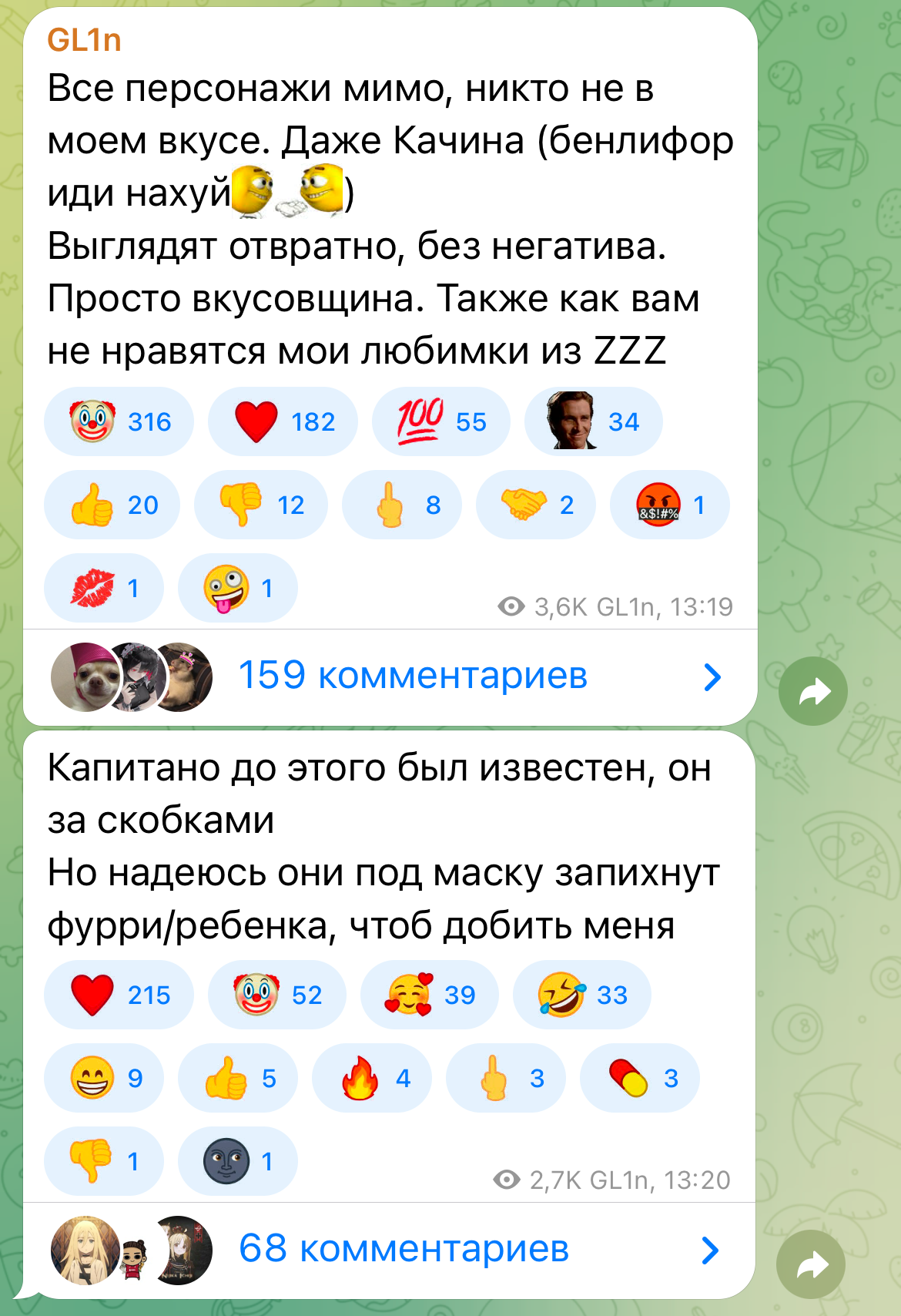Screen dimensions: 901x1316
Task: Add clown reaction with 316 on first post
Action: [x=119, y=421]
